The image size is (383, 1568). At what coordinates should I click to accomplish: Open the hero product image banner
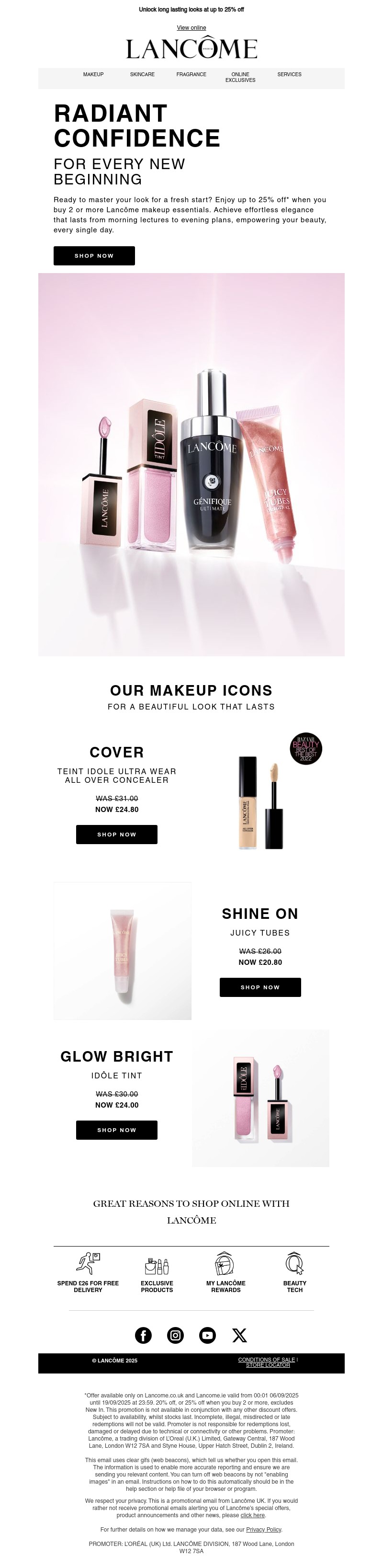pos(191,464)
